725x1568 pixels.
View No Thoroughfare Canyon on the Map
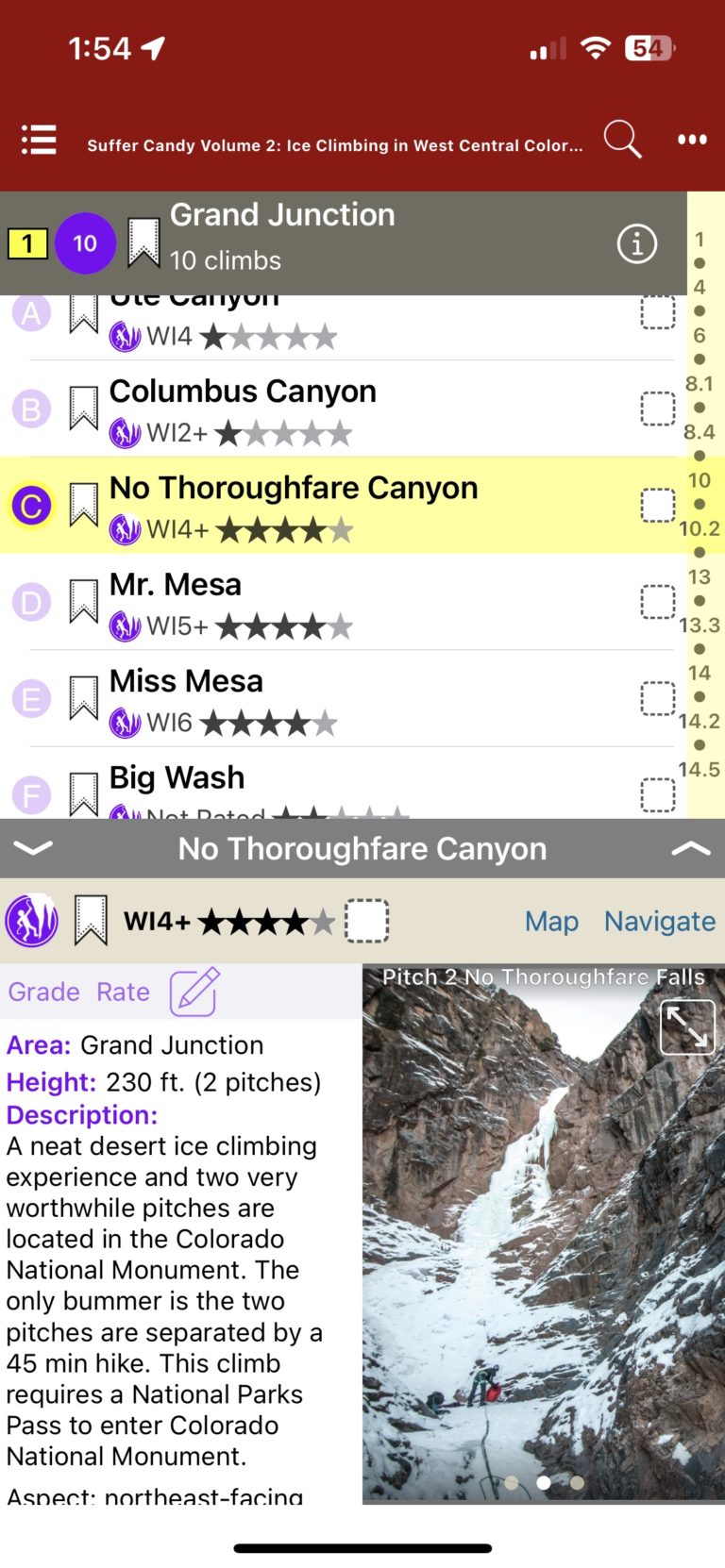[551, 922]
